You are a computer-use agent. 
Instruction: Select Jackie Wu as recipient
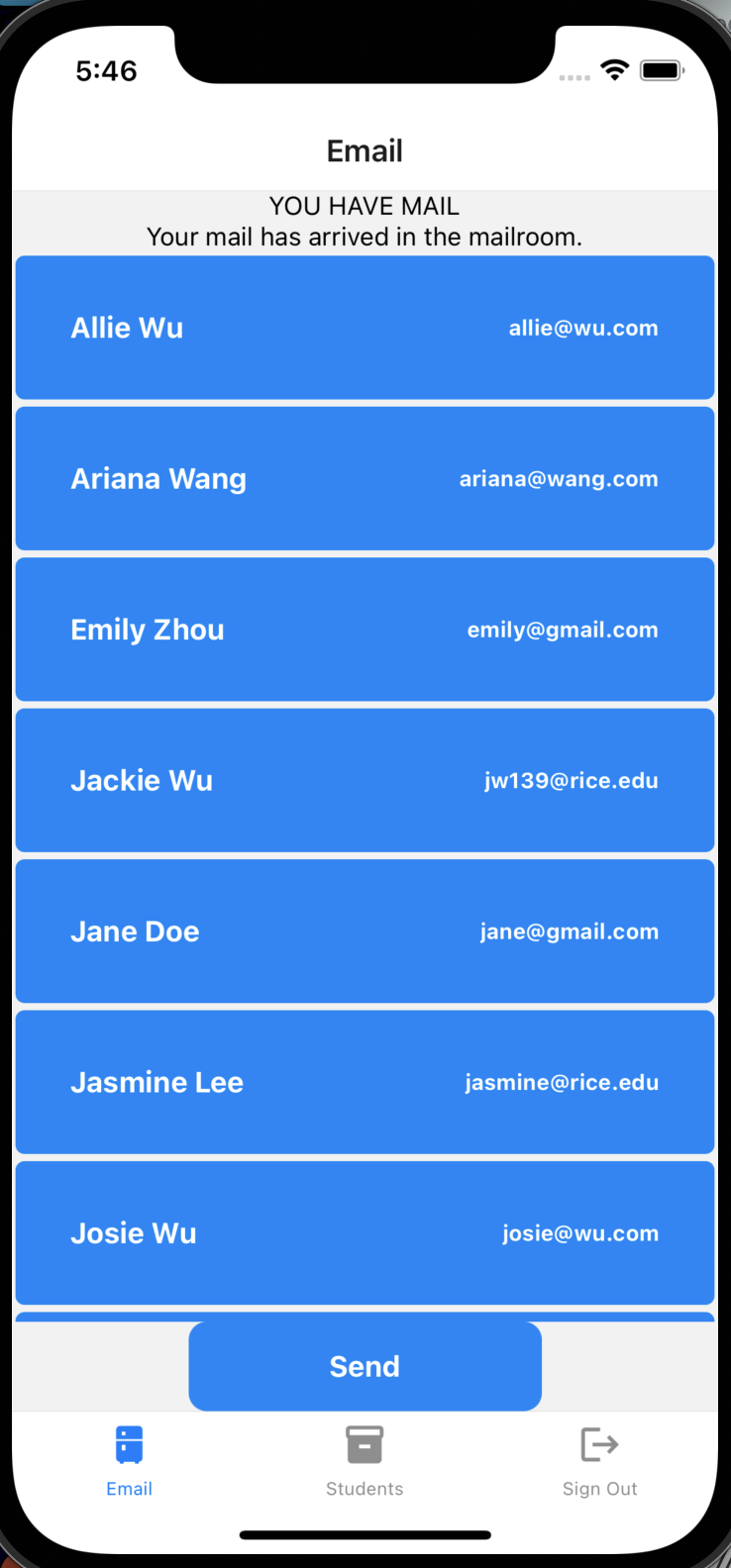(x=365, y=780)
